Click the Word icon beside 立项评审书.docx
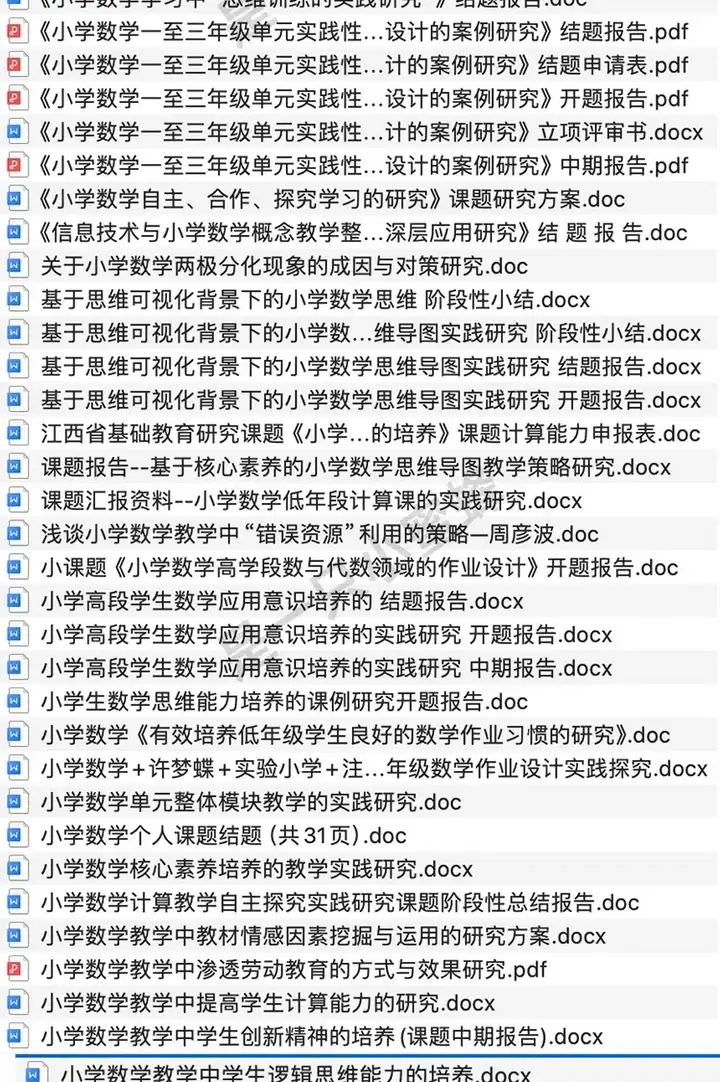This screenshot has height=1082, width=720. tap(16, 132)
